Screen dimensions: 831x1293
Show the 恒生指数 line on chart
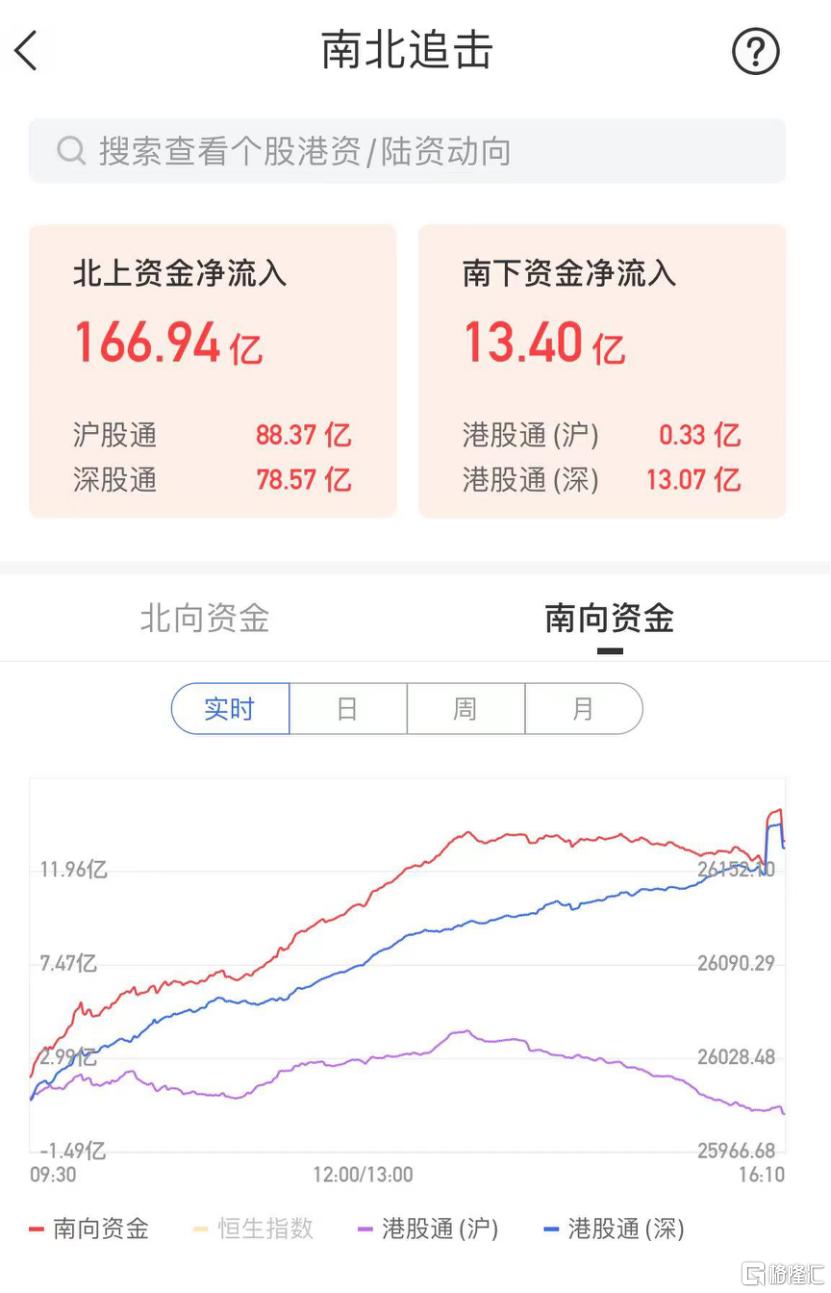[x=254, y=1229]
